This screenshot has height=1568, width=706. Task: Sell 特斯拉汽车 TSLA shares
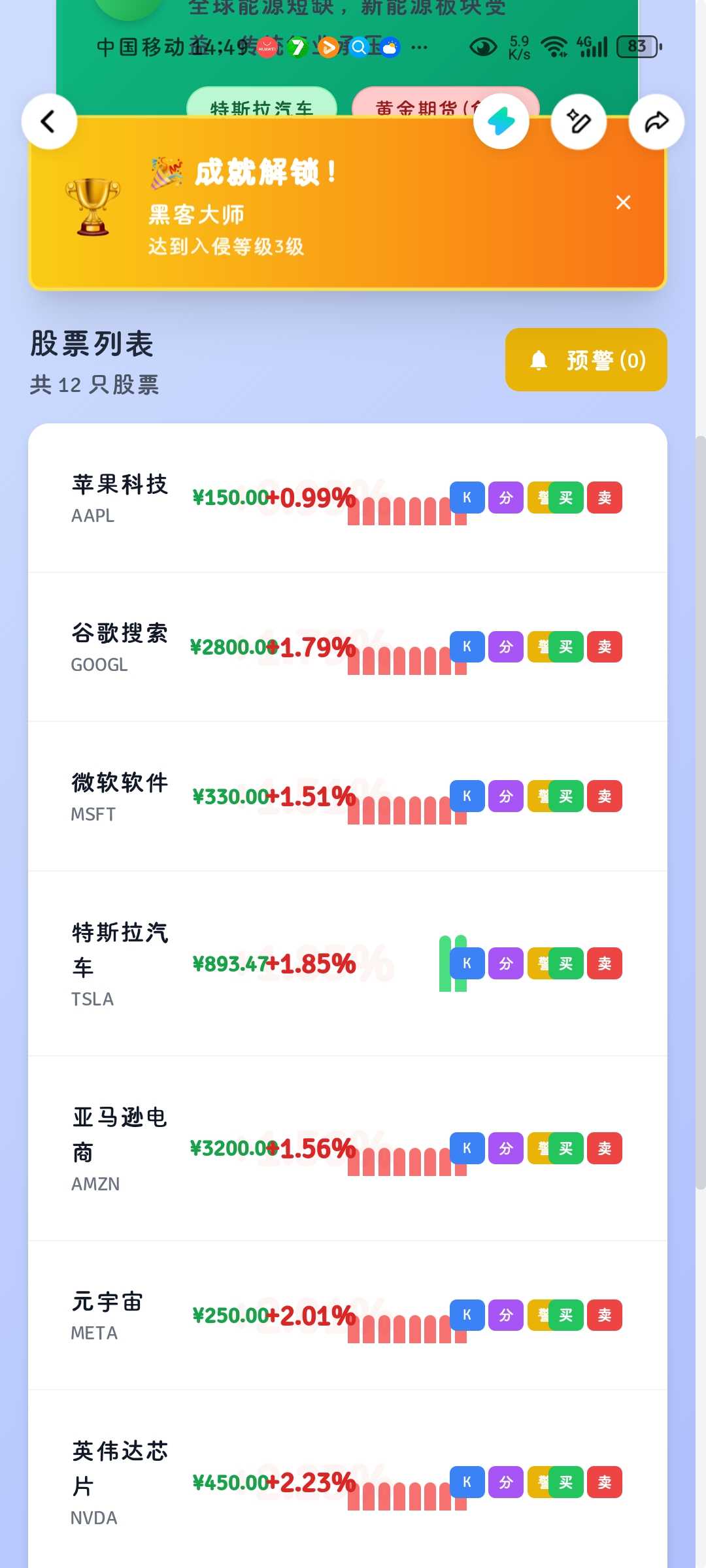coord(605,964)
